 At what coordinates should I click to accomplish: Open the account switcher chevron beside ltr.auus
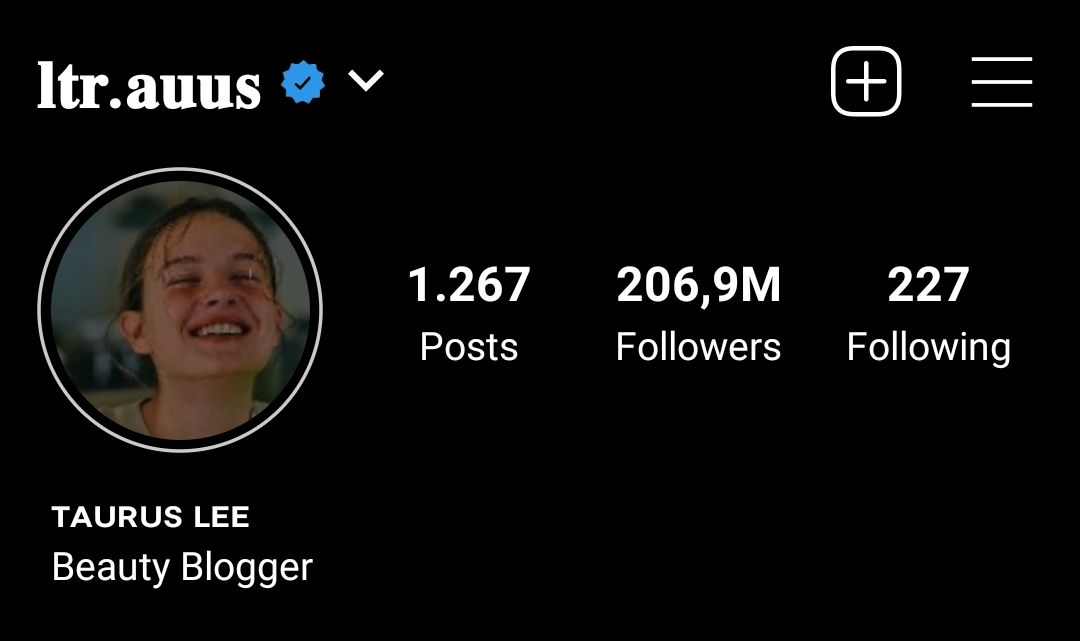tap(366, 81)
